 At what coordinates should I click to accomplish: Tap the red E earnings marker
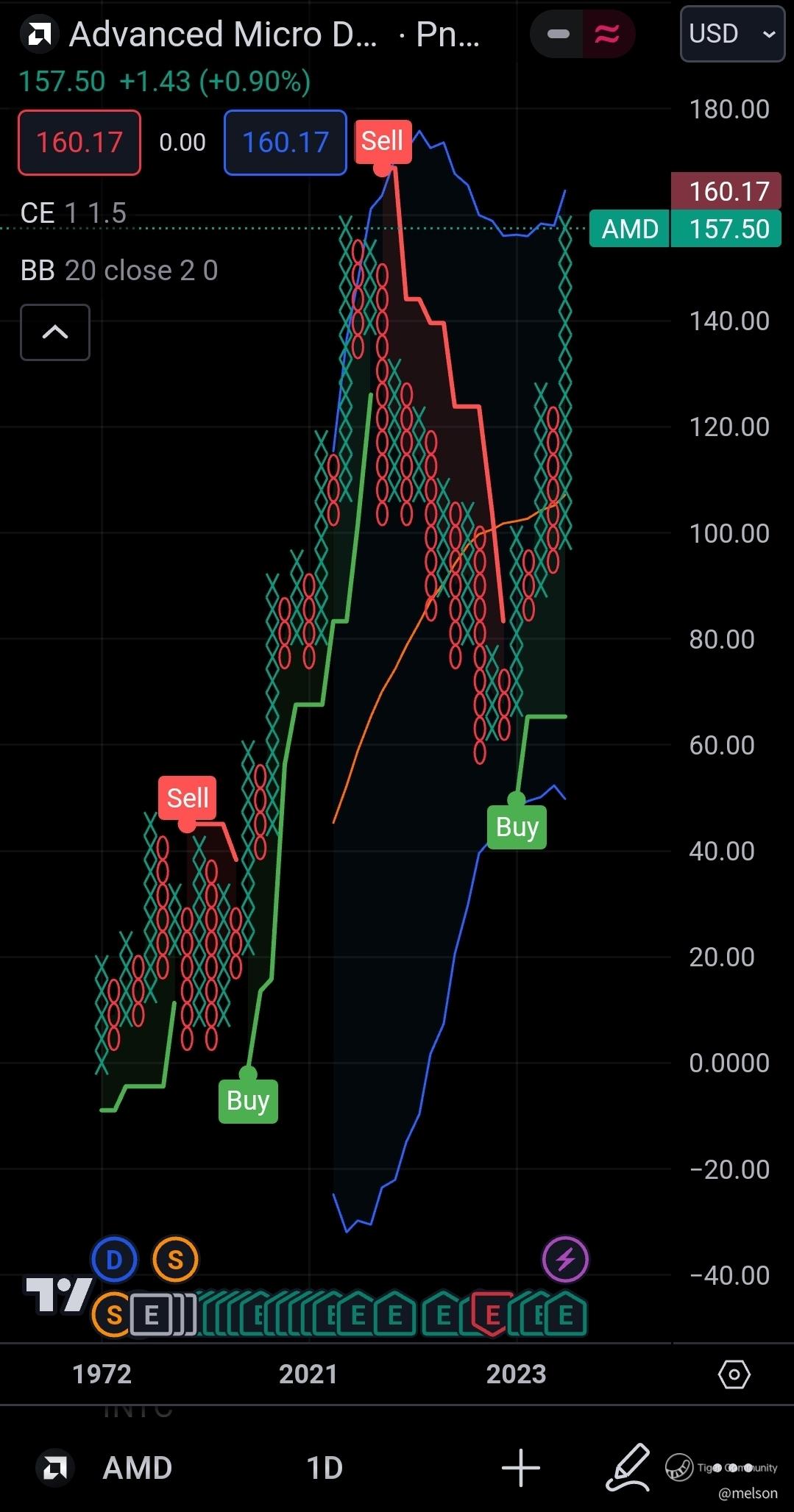(492, 1315)
